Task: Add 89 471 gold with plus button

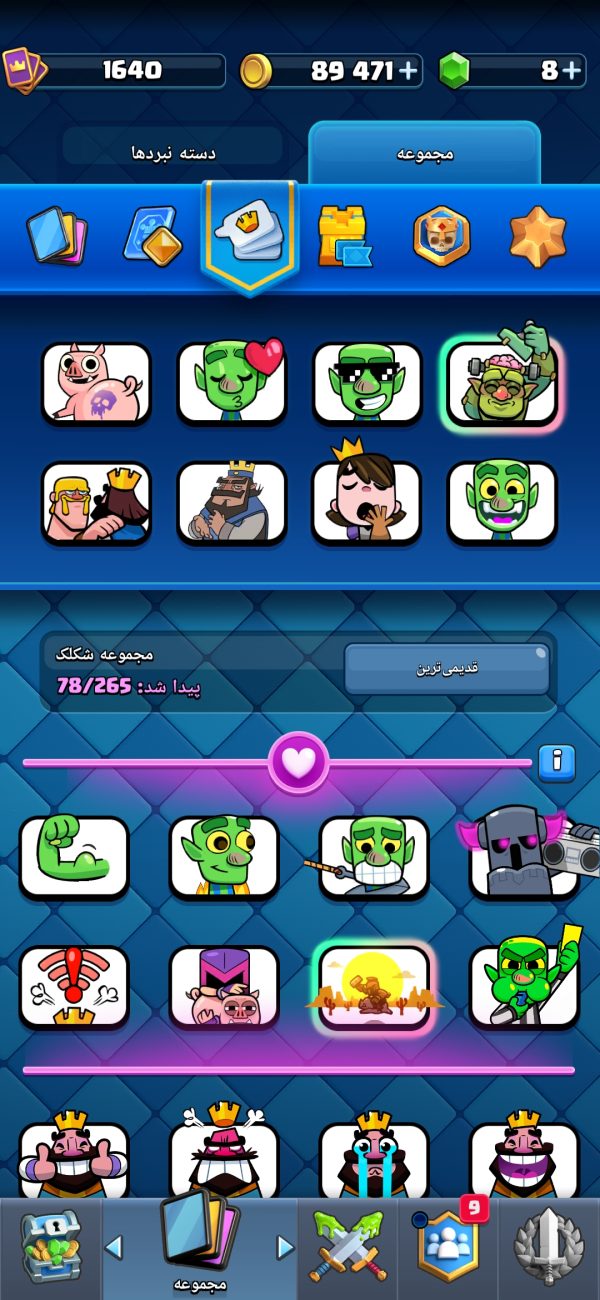Action: 408,71
